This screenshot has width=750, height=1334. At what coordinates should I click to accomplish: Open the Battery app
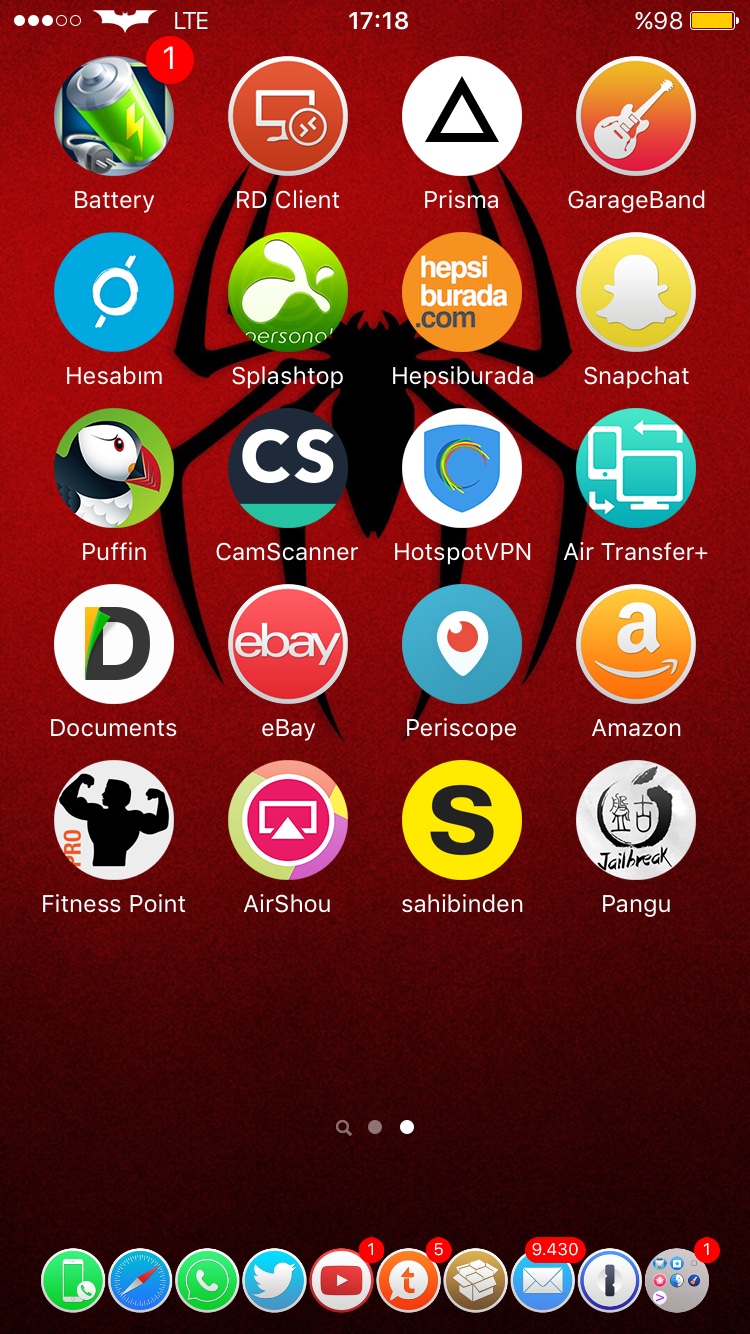114,118
